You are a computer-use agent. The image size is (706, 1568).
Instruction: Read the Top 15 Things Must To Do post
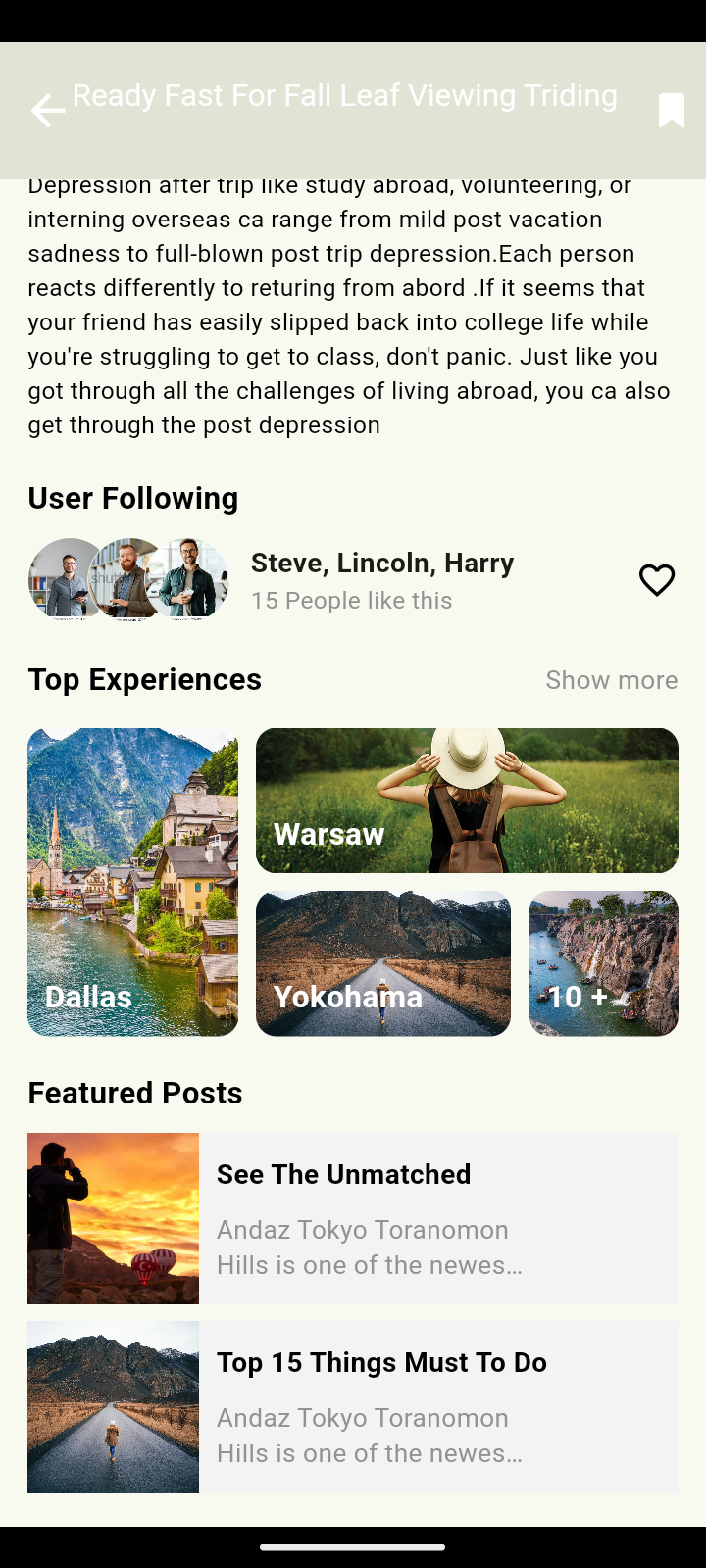tap(353, 1406)
